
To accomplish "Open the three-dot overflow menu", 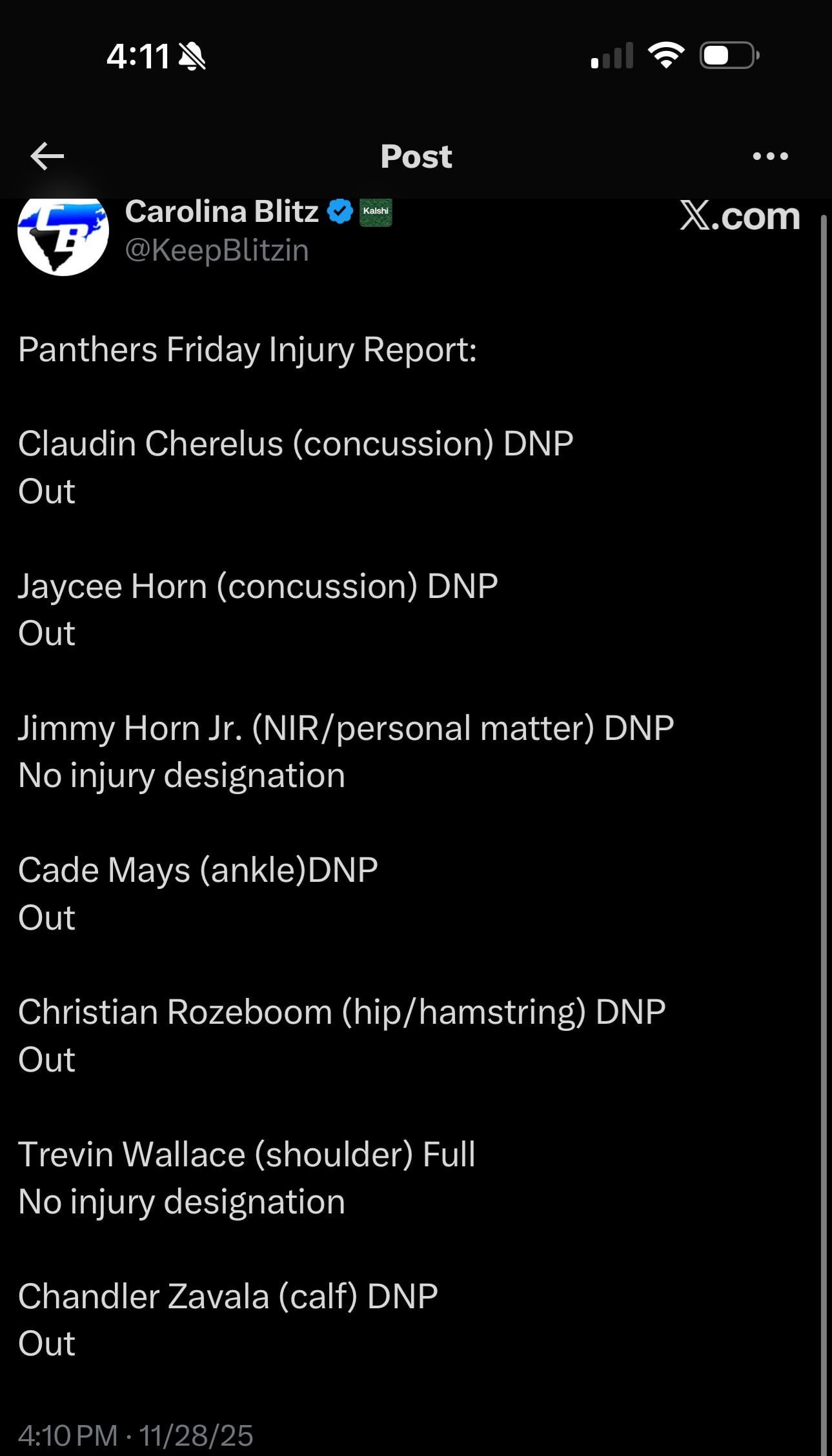I will click(770, 156).
